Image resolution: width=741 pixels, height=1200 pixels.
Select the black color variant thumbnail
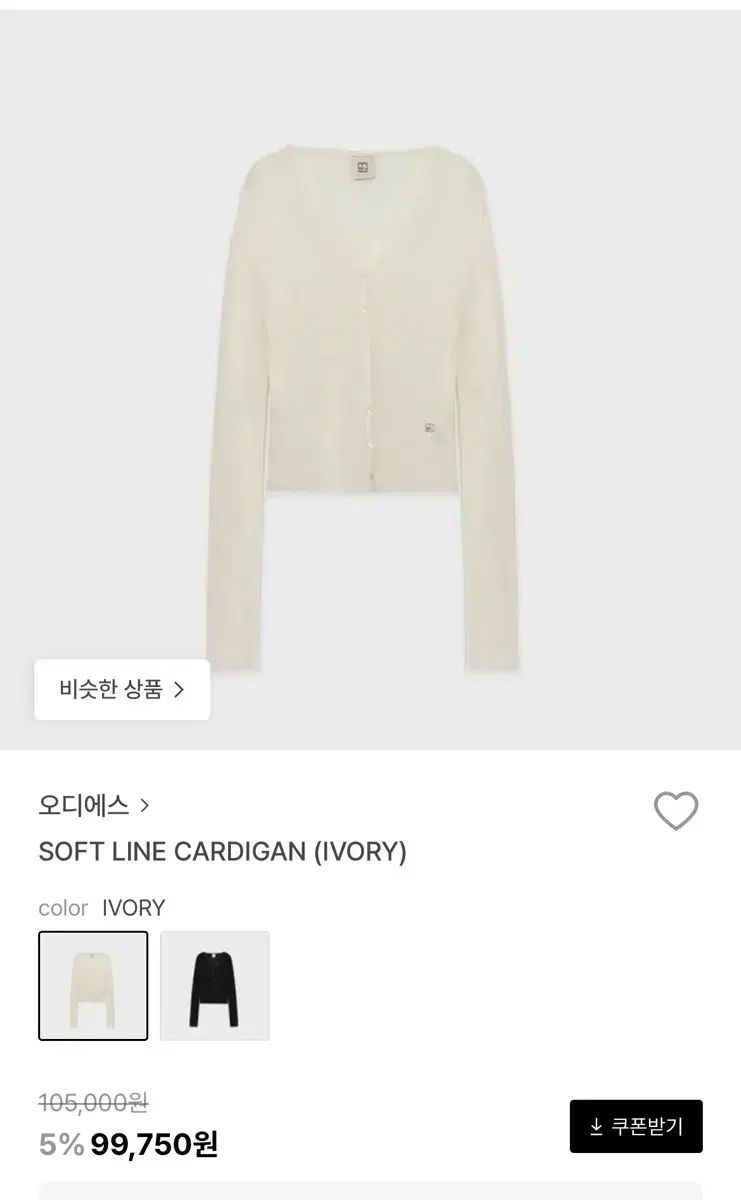click(x=215, y=984)
